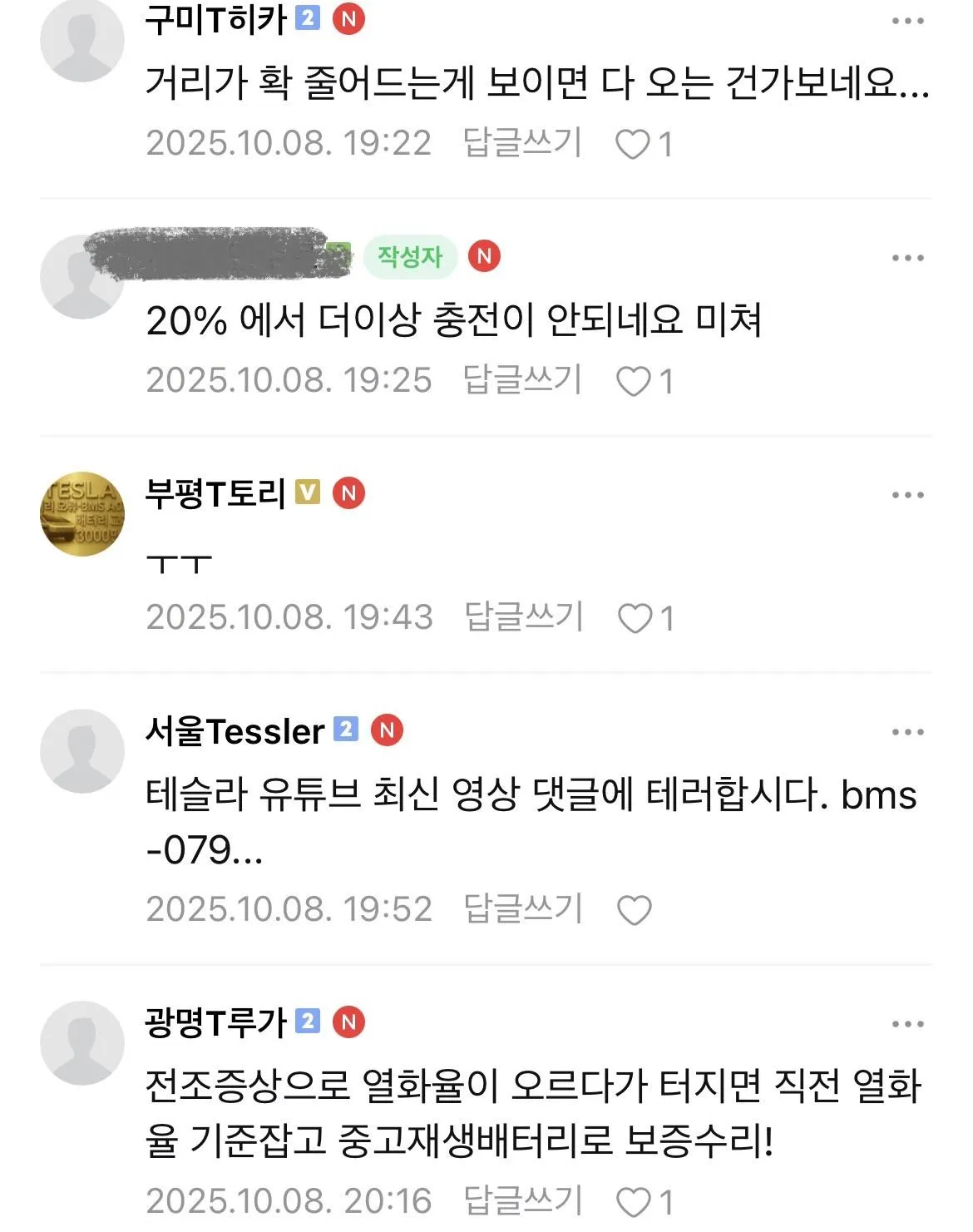The image size is (973, 1232).
Task: Reply to 서울Tessler's comment
Action: (523, 908)
